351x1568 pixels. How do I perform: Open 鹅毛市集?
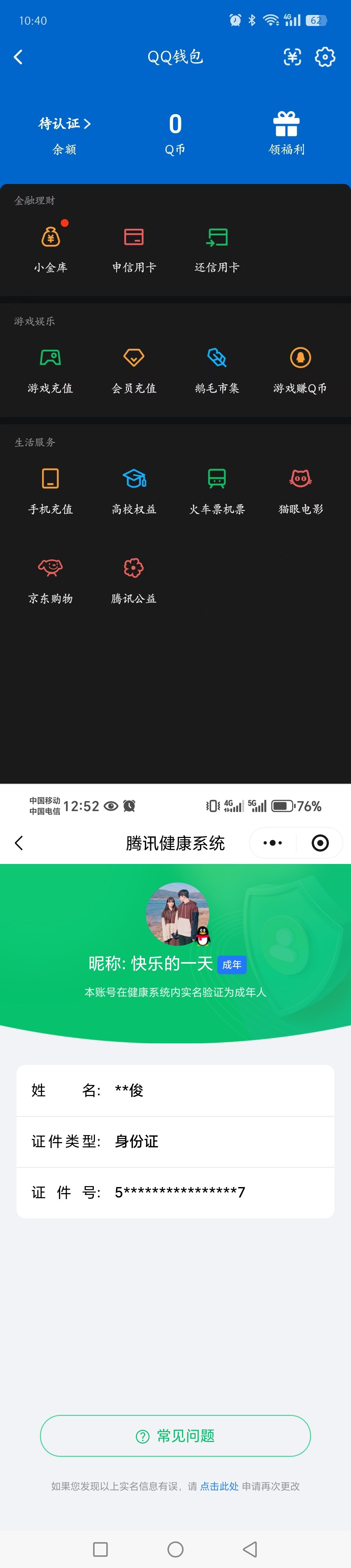[217, 368]
